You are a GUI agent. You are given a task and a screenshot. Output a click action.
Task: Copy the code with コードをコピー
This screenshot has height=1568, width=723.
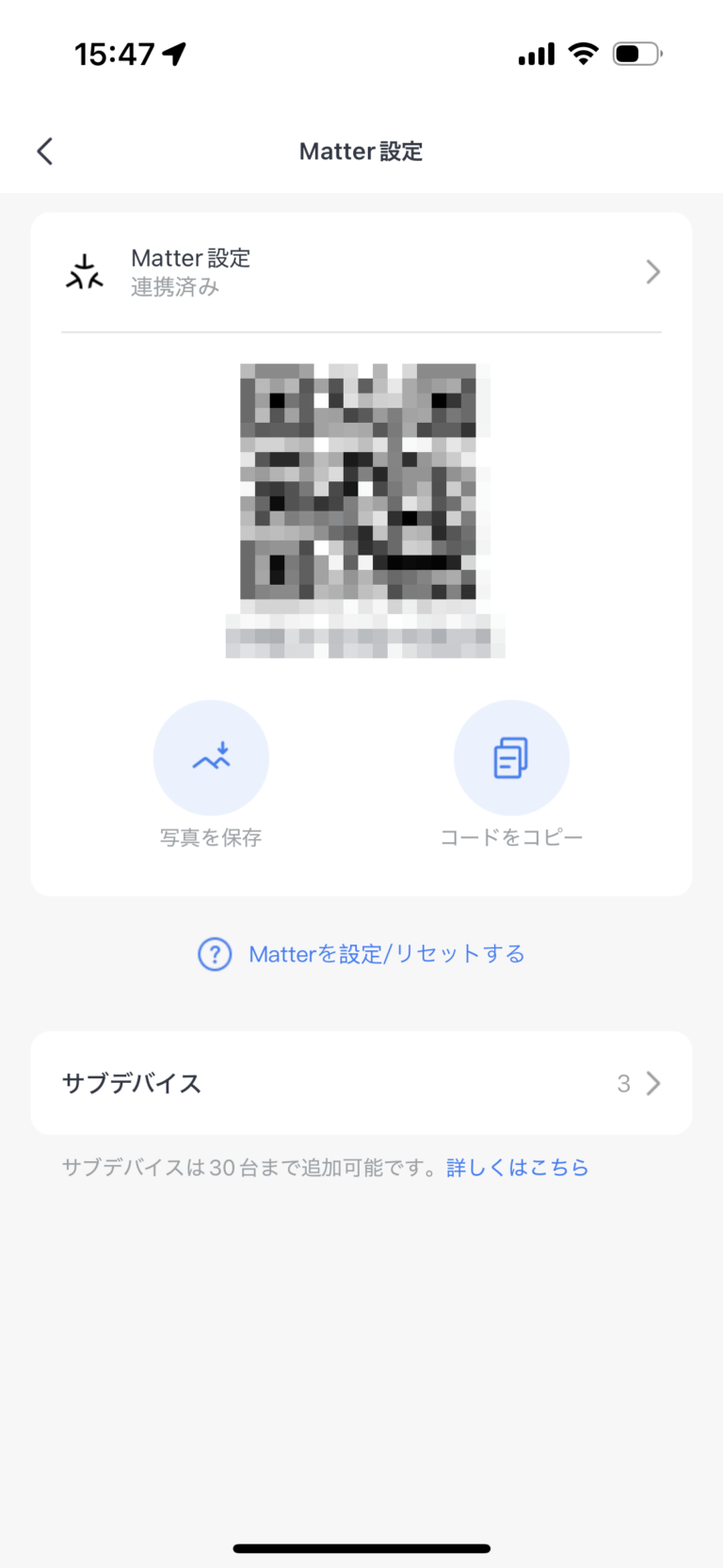(511, 758)
